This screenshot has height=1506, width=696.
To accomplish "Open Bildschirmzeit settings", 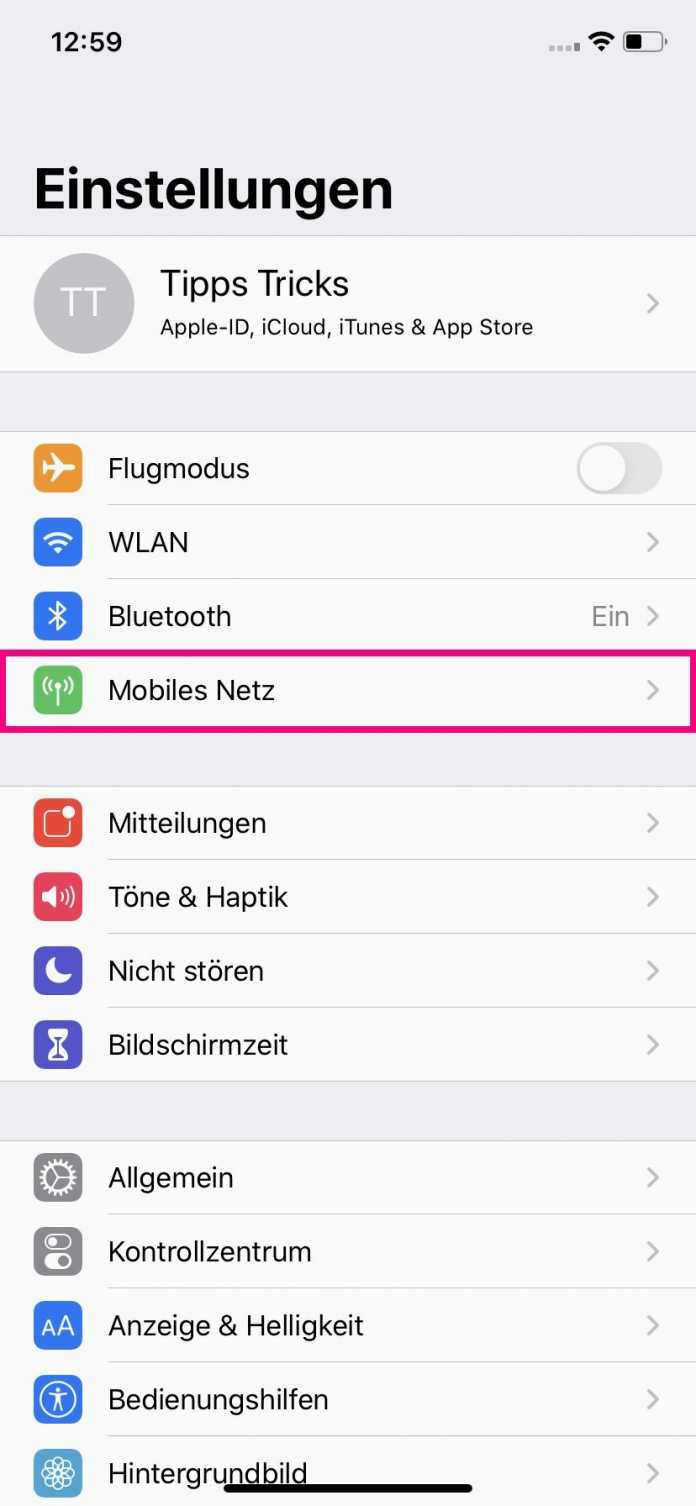I will point(347,1045).
